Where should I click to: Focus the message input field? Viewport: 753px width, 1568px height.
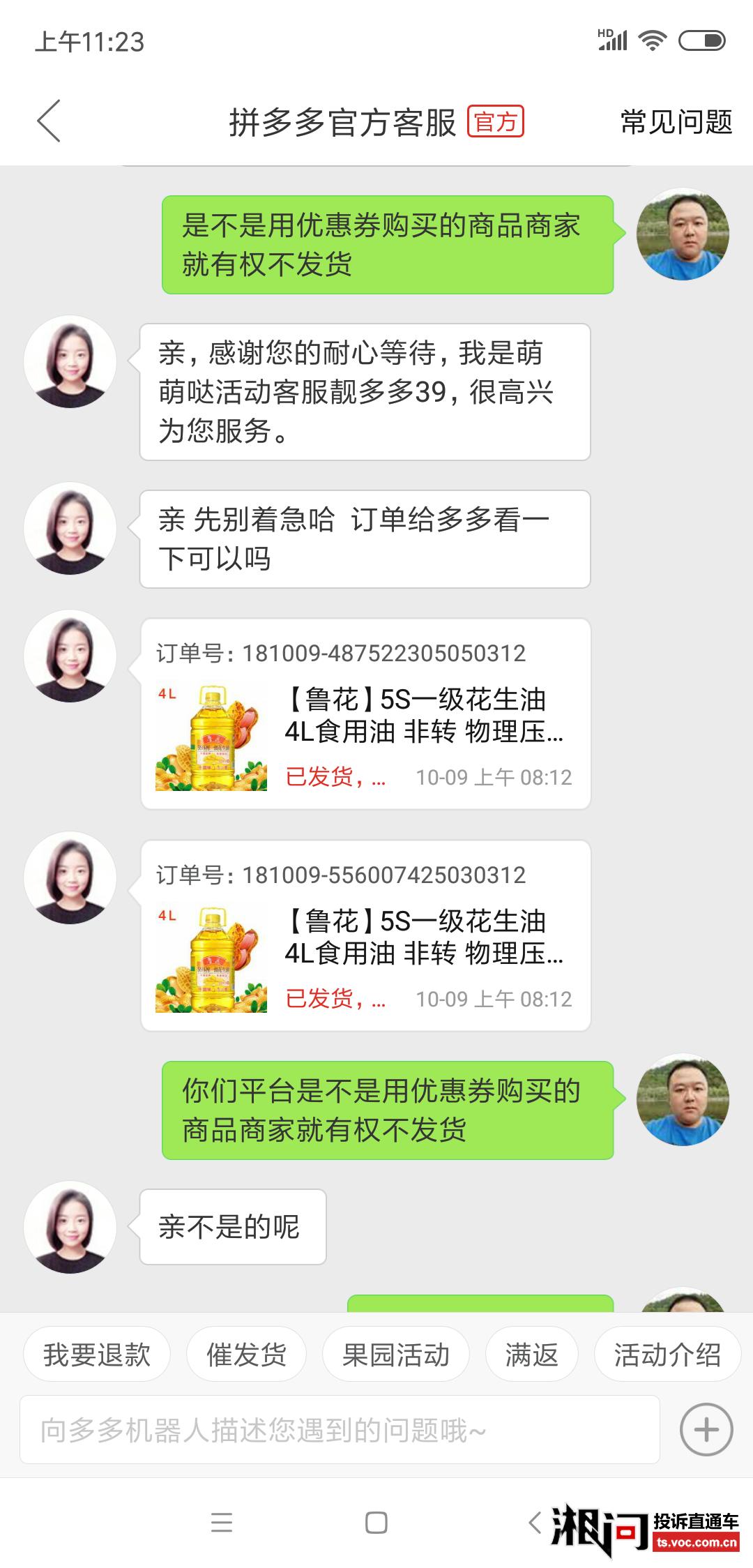point(340,1430)
